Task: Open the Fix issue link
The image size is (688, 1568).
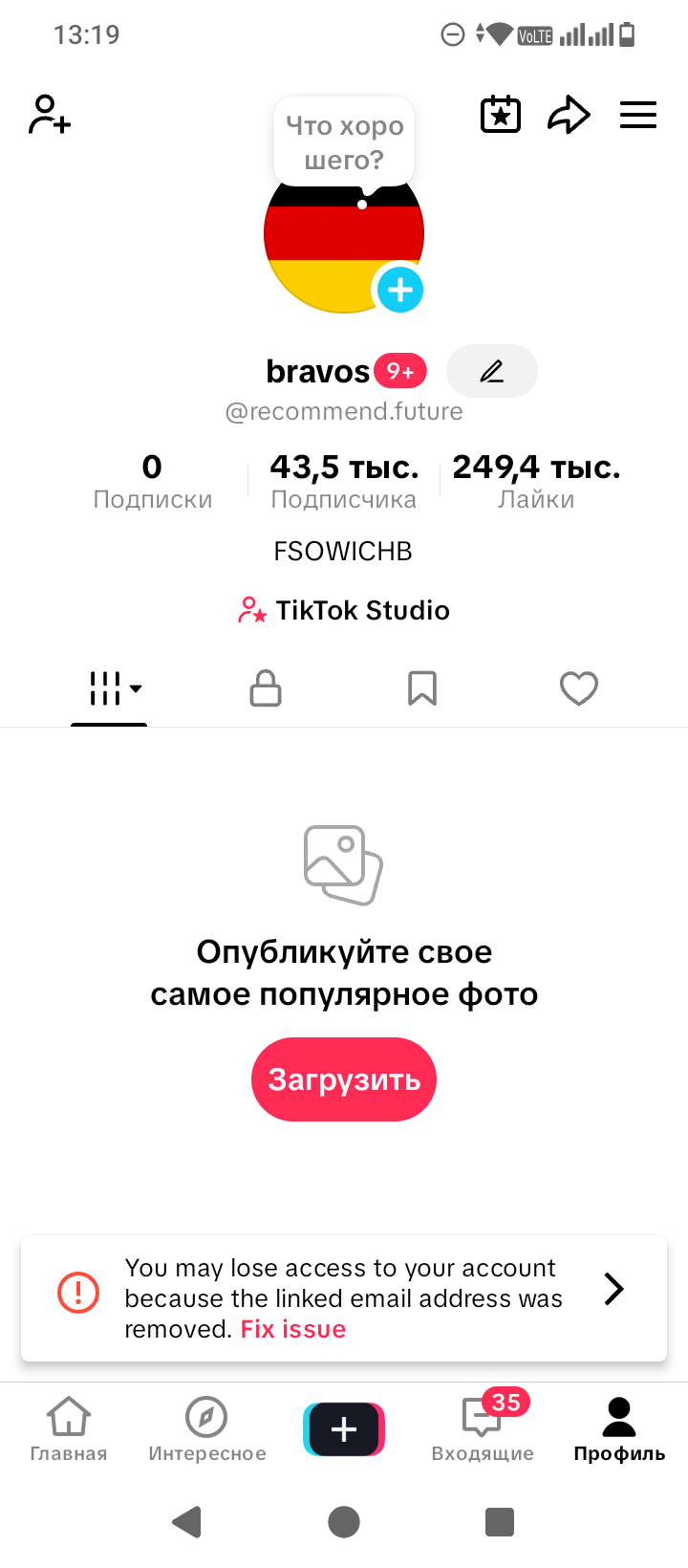Action: 293,1329
